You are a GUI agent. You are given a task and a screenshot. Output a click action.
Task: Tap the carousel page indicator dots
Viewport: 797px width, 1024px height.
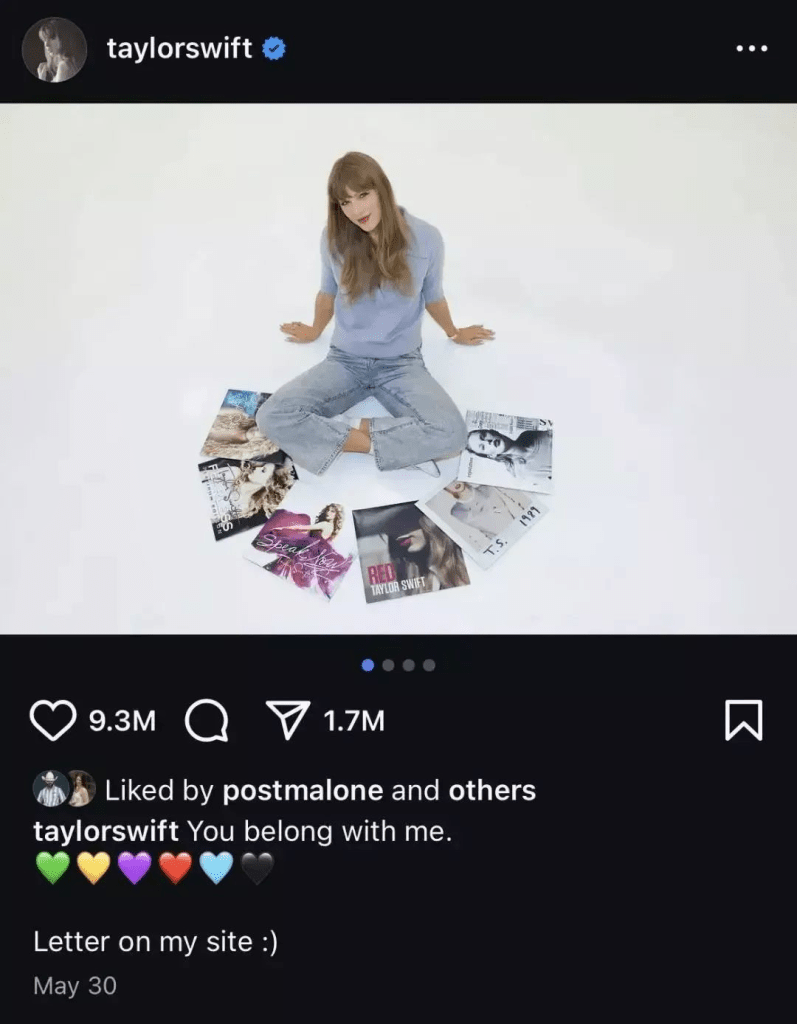(398, 665)
